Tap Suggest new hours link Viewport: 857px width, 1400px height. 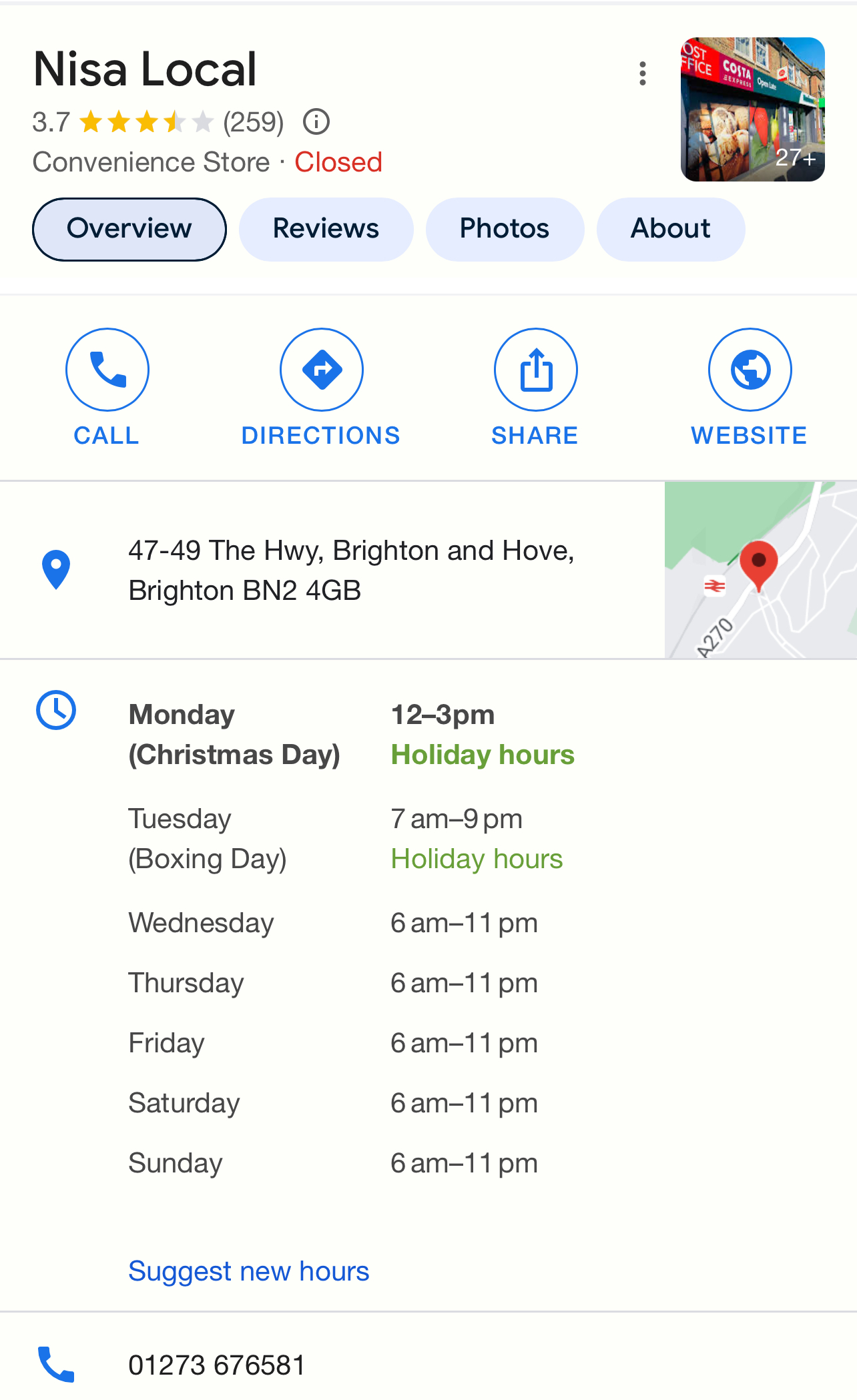click(x=248, y=1271)
